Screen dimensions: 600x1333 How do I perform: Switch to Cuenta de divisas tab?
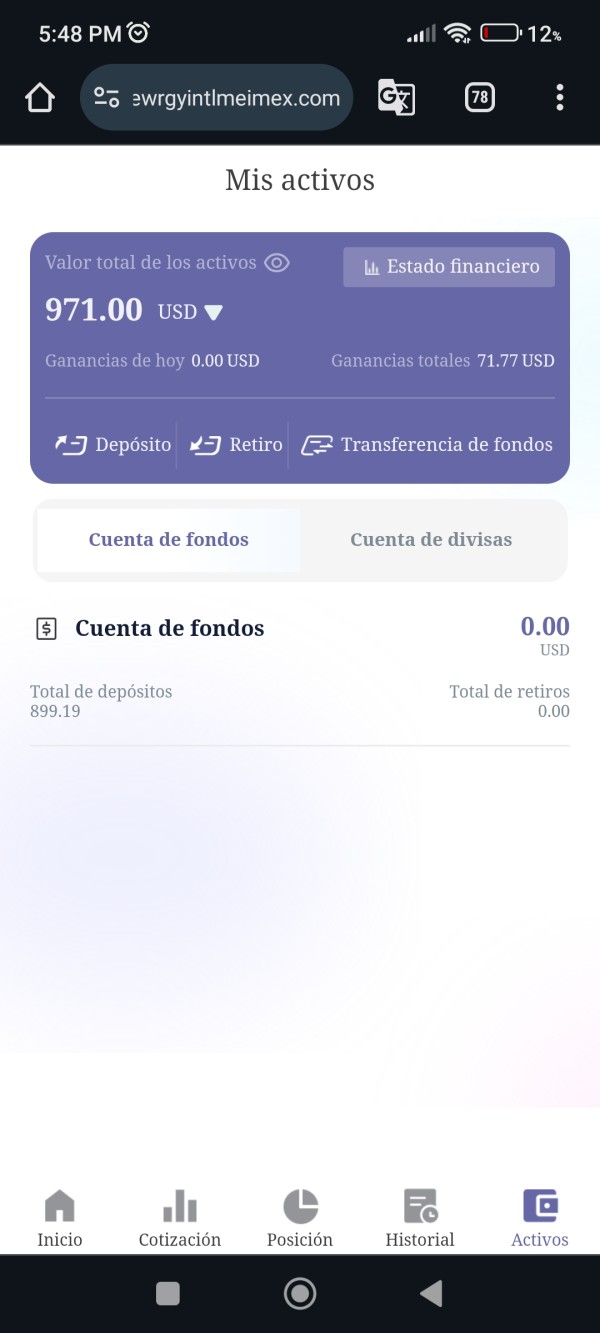[x=431, y=540]
